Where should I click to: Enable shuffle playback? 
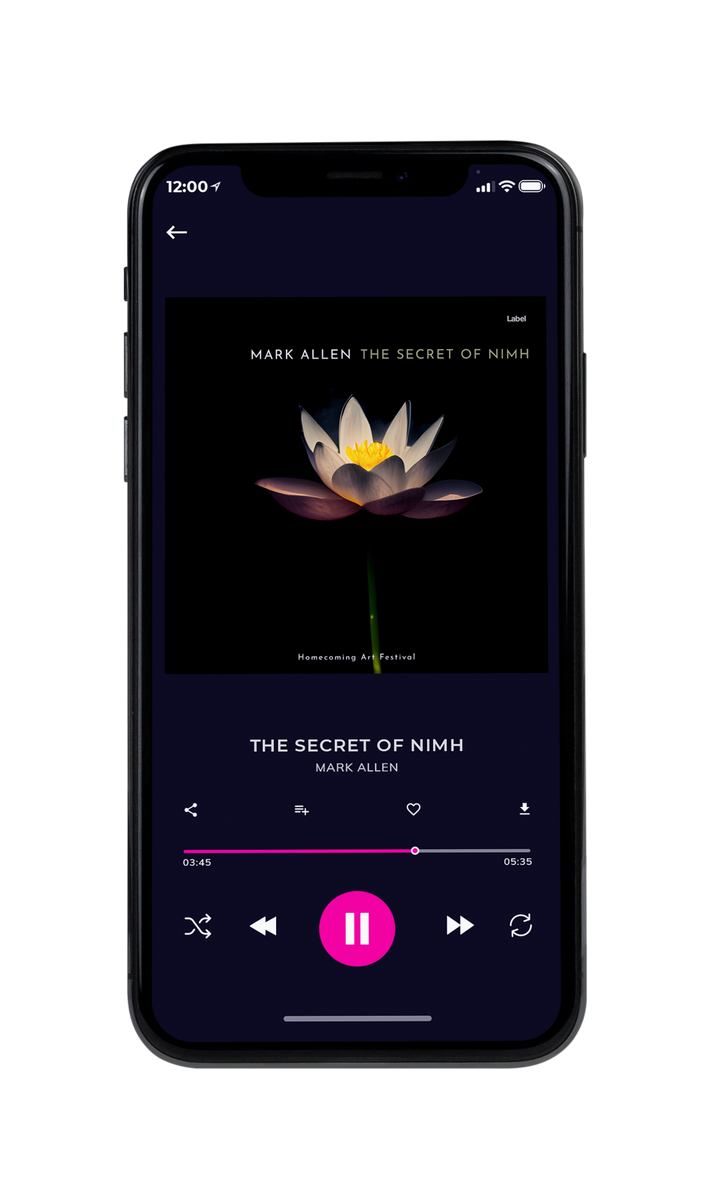198,927
